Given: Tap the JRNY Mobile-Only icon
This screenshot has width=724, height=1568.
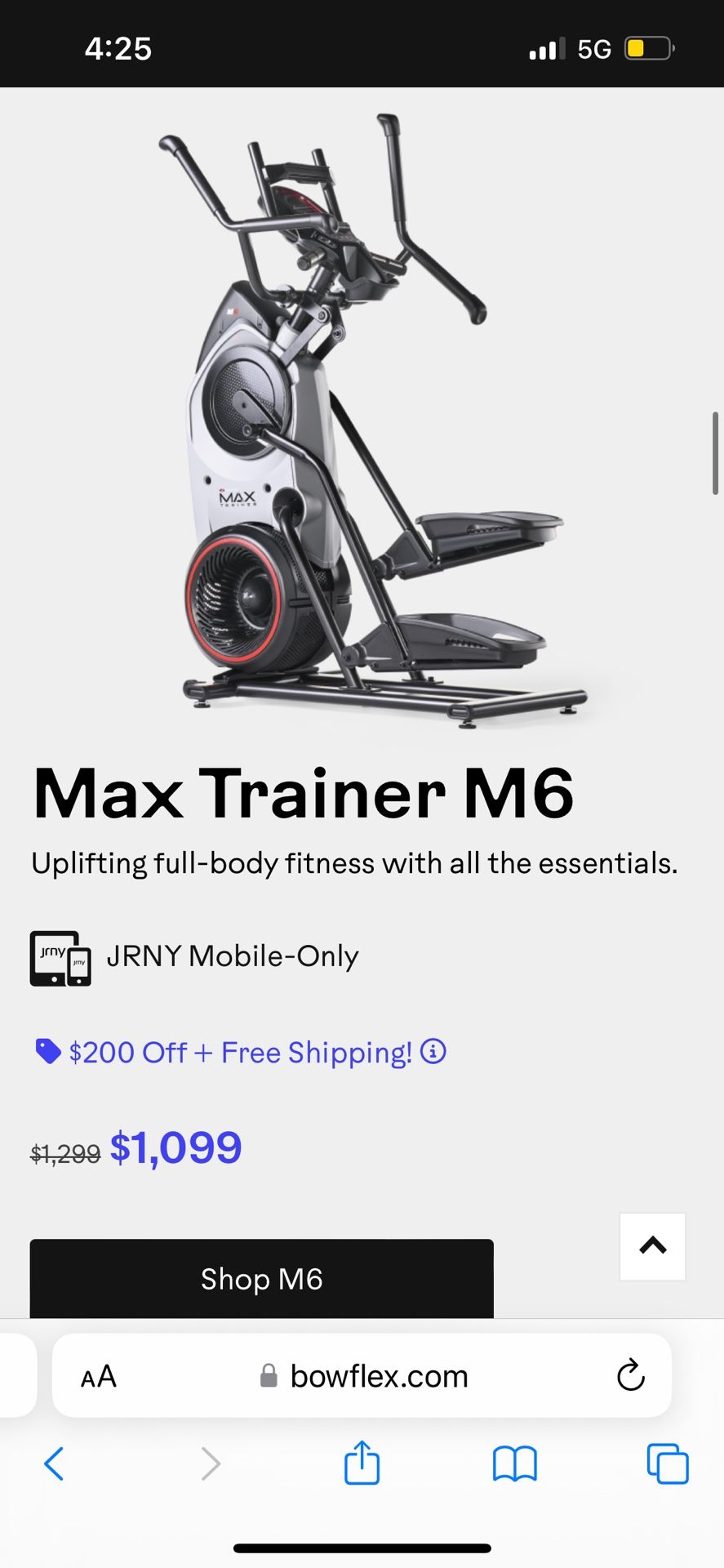Looking at the screenshot, I should point(60,957).
